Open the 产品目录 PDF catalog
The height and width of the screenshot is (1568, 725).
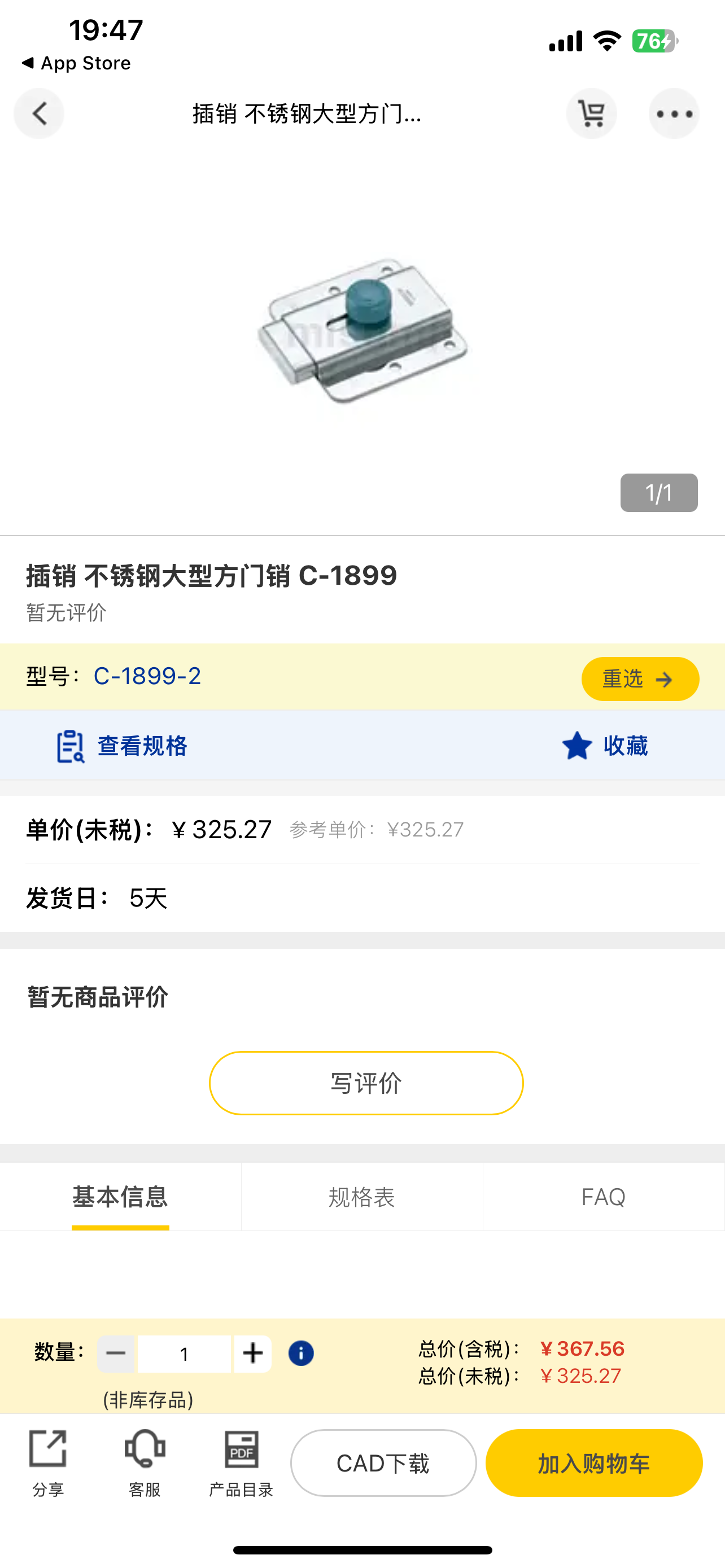241,1462
